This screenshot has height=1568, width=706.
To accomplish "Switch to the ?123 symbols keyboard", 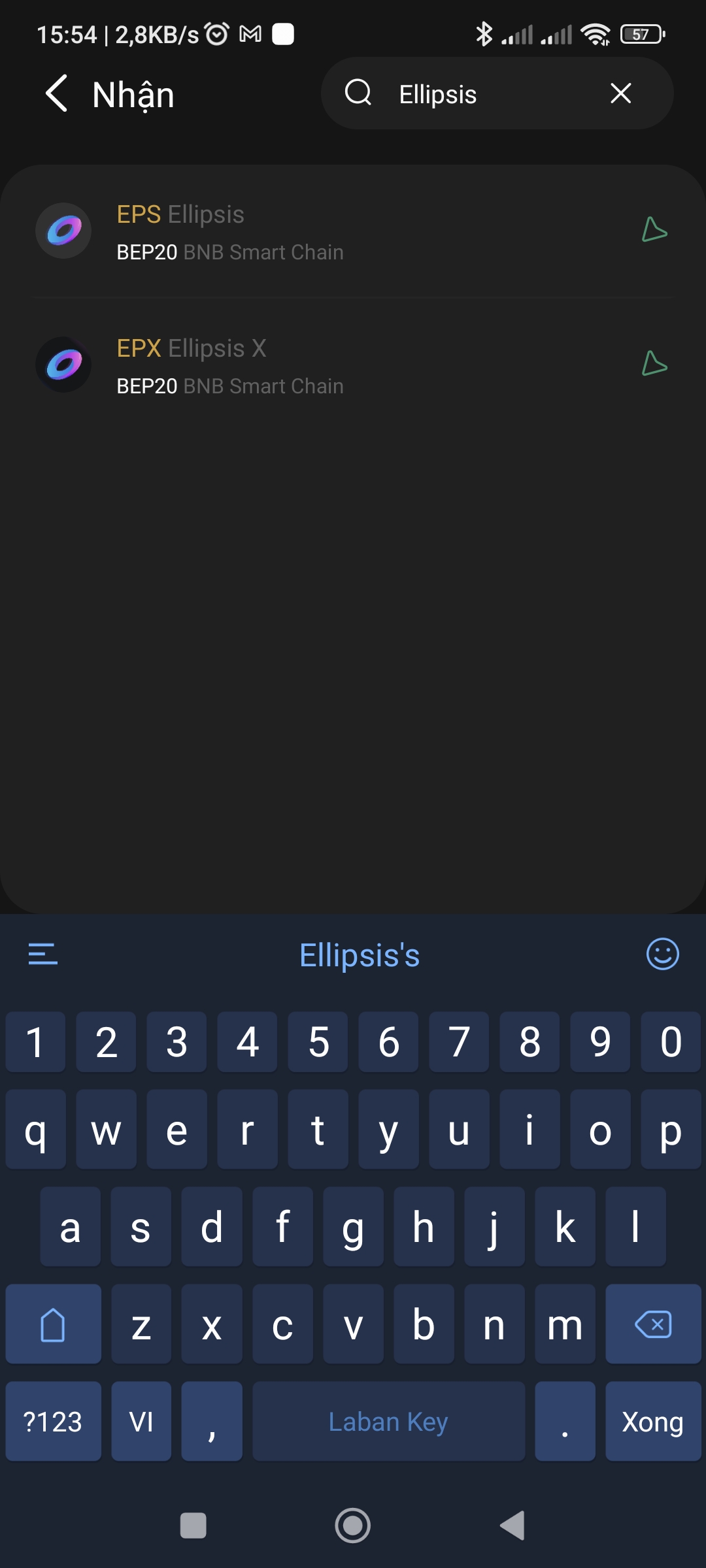I will [53, 1422].
